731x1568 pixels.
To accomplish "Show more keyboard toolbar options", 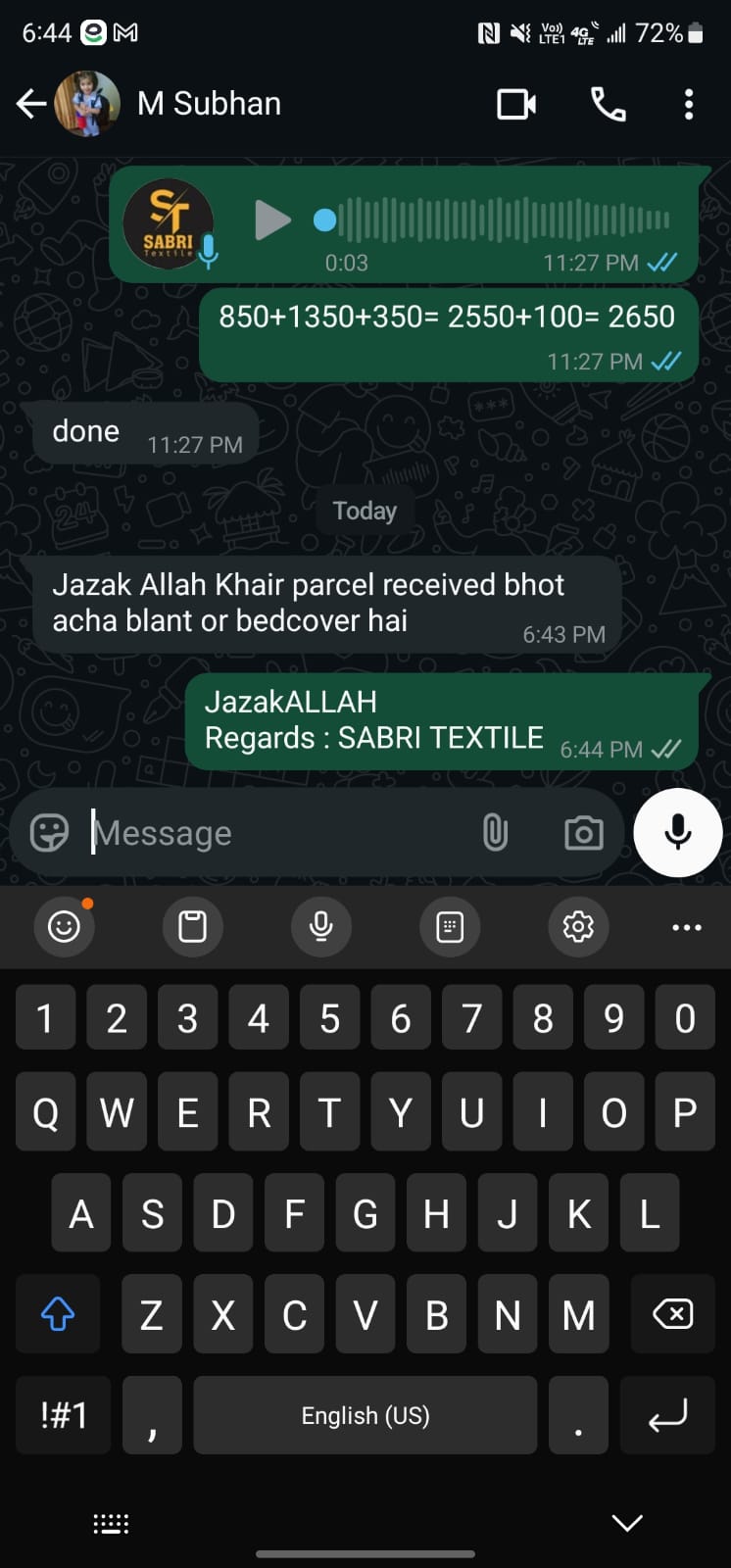I will pos(686,926).
